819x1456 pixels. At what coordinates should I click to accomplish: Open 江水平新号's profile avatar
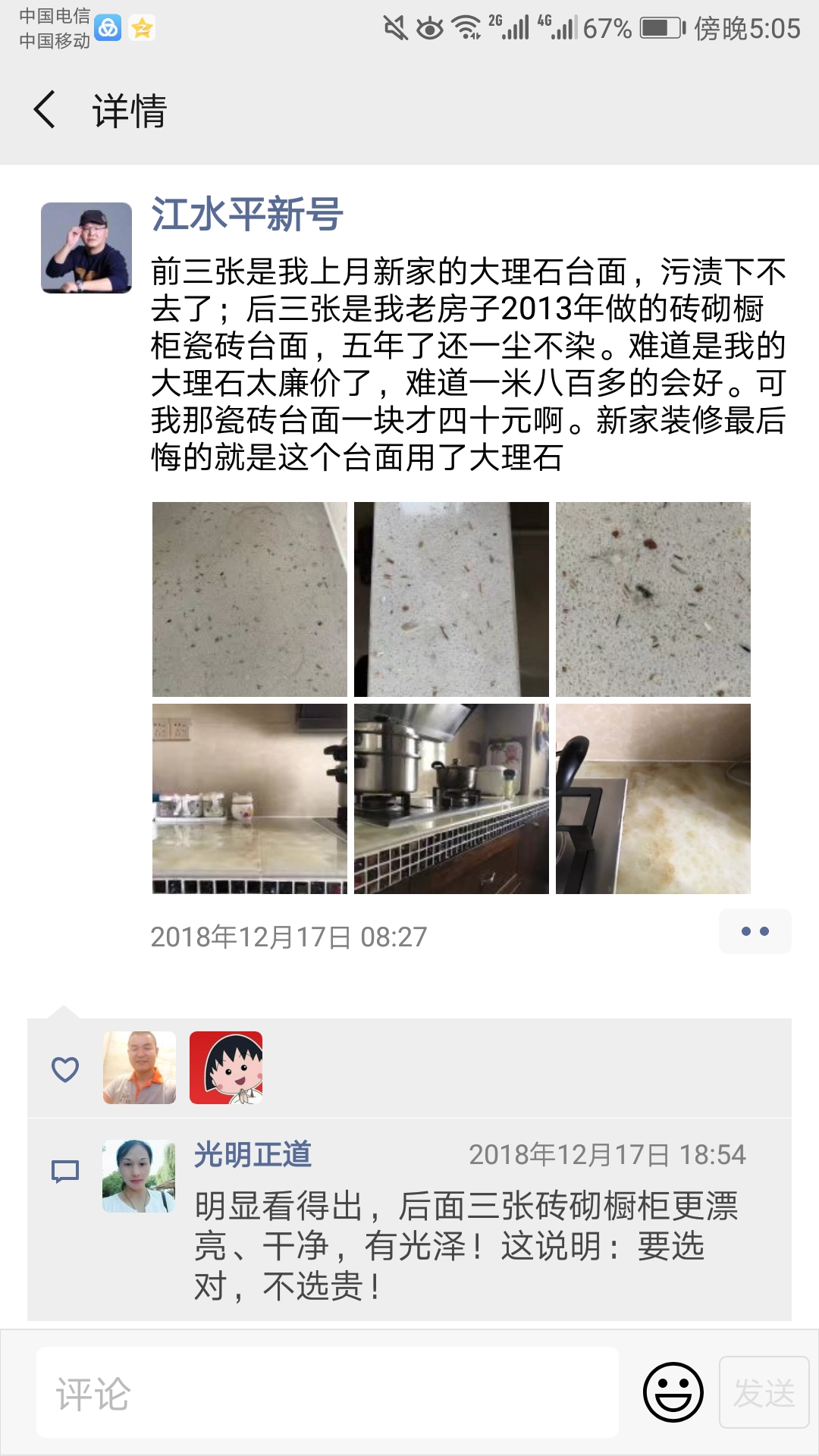click(86, 248)
